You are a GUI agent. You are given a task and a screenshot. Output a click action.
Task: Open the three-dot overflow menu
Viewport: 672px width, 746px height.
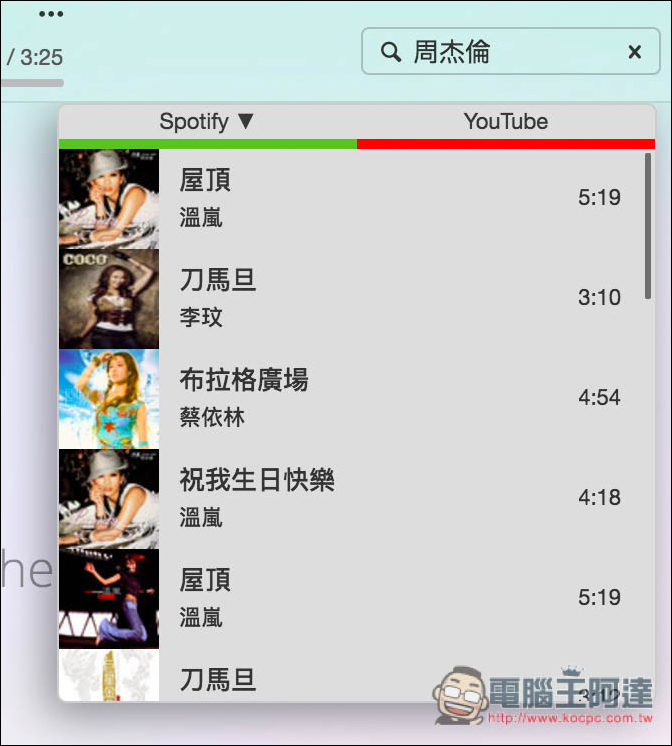coord(51,15)
